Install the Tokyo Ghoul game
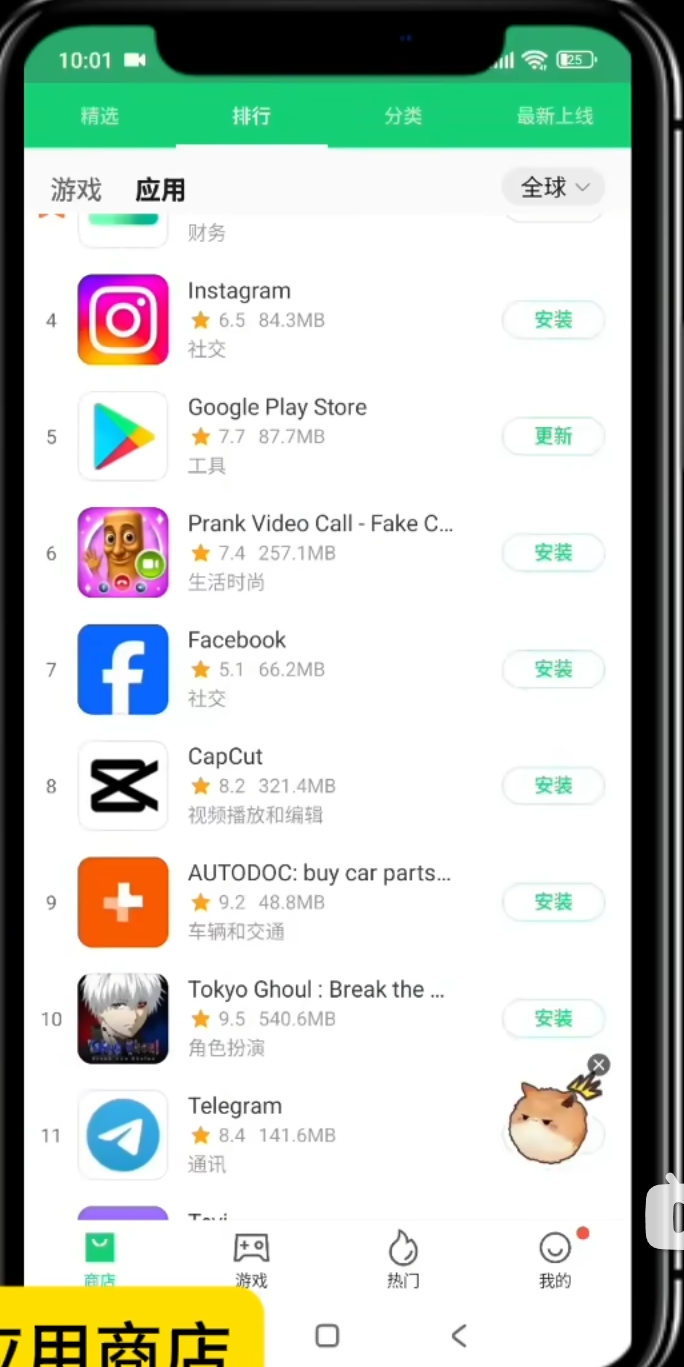 point(553,1019)
